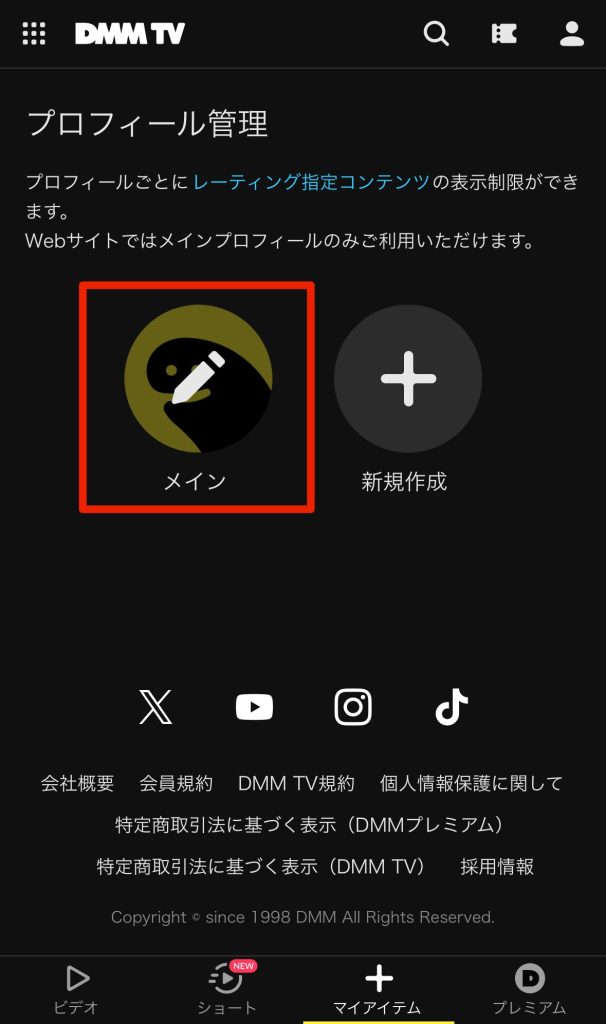
Task: Open the 会社概要 link
Action: [x=77, y=783]
